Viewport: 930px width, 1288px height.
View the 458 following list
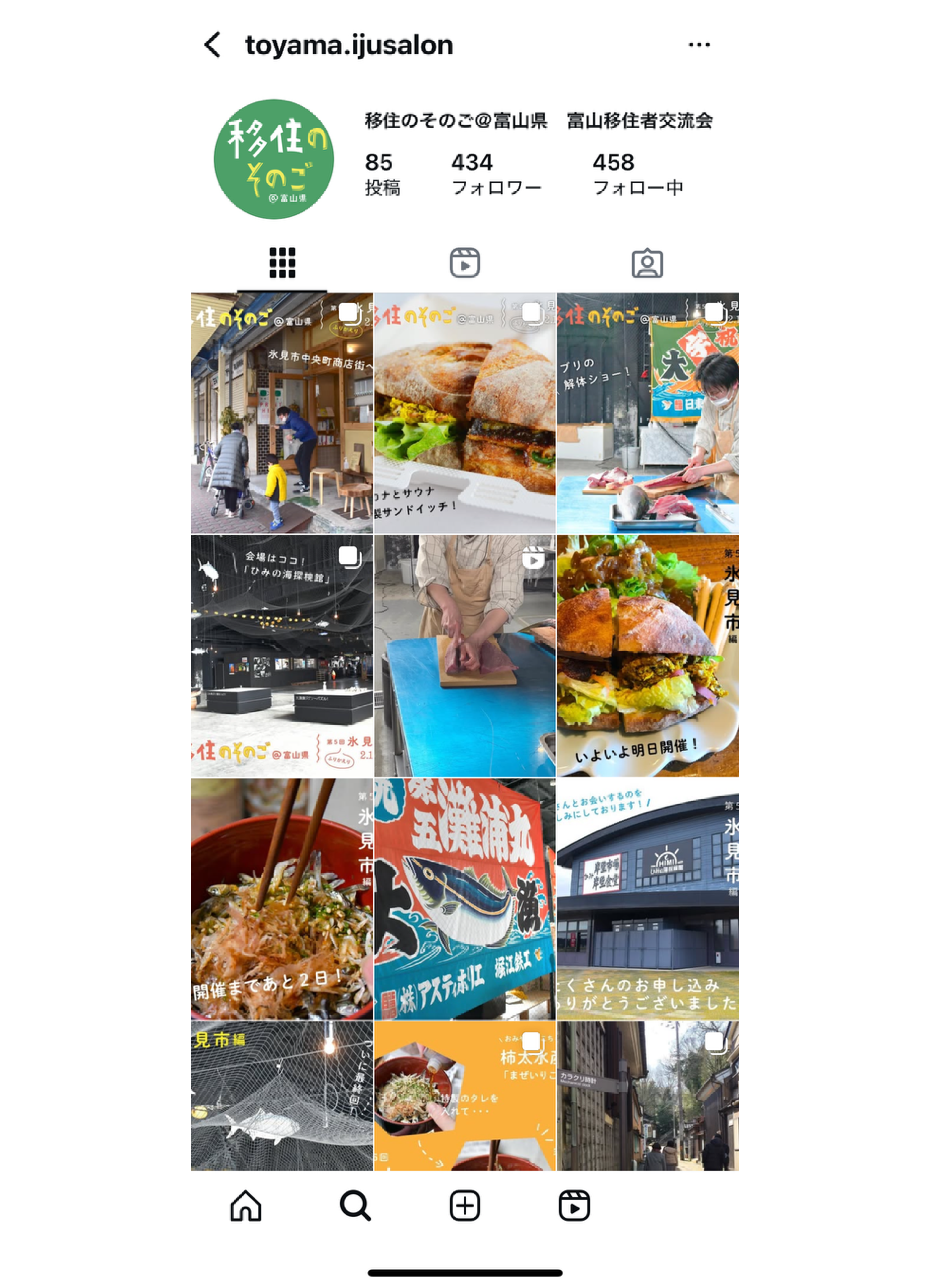637,174
